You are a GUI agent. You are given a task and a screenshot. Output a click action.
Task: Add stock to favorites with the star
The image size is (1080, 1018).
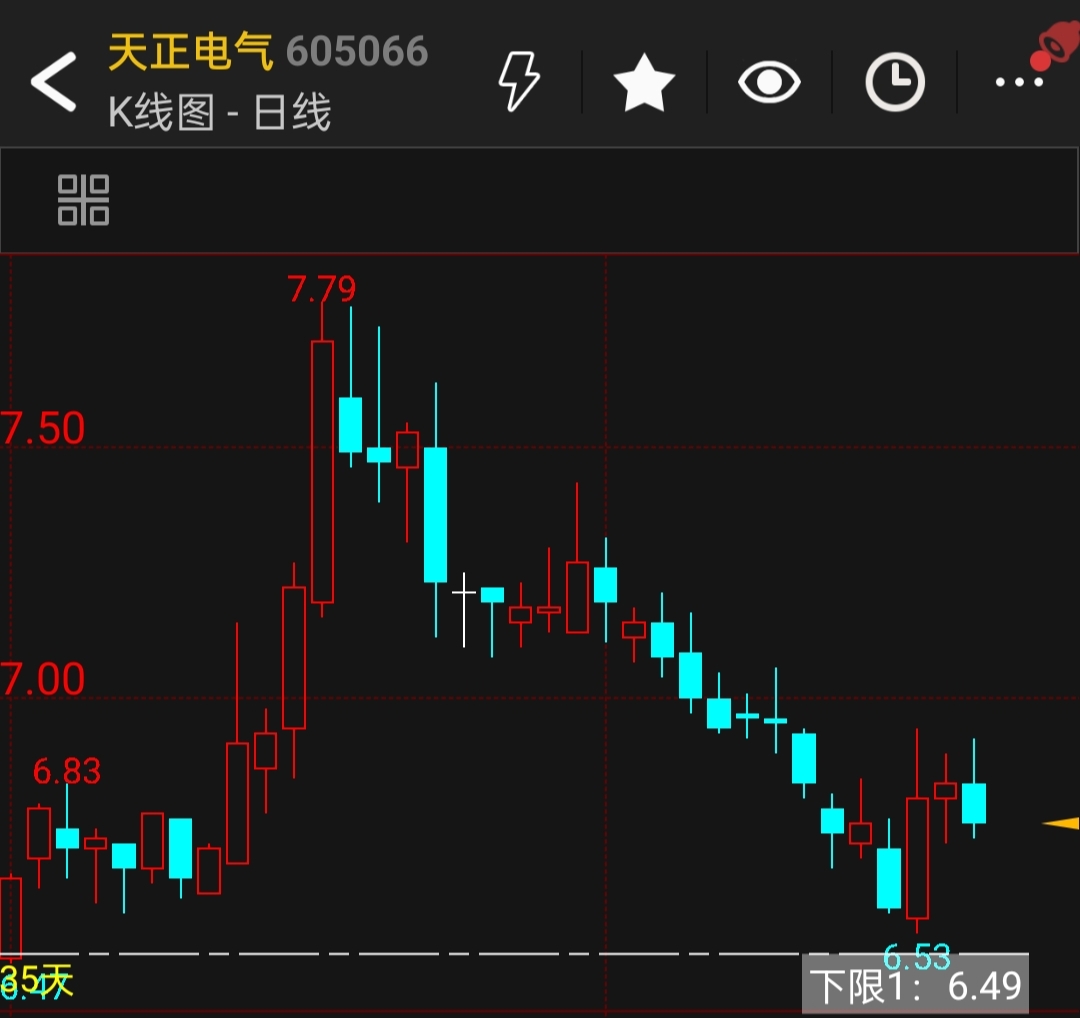[644, 82]
